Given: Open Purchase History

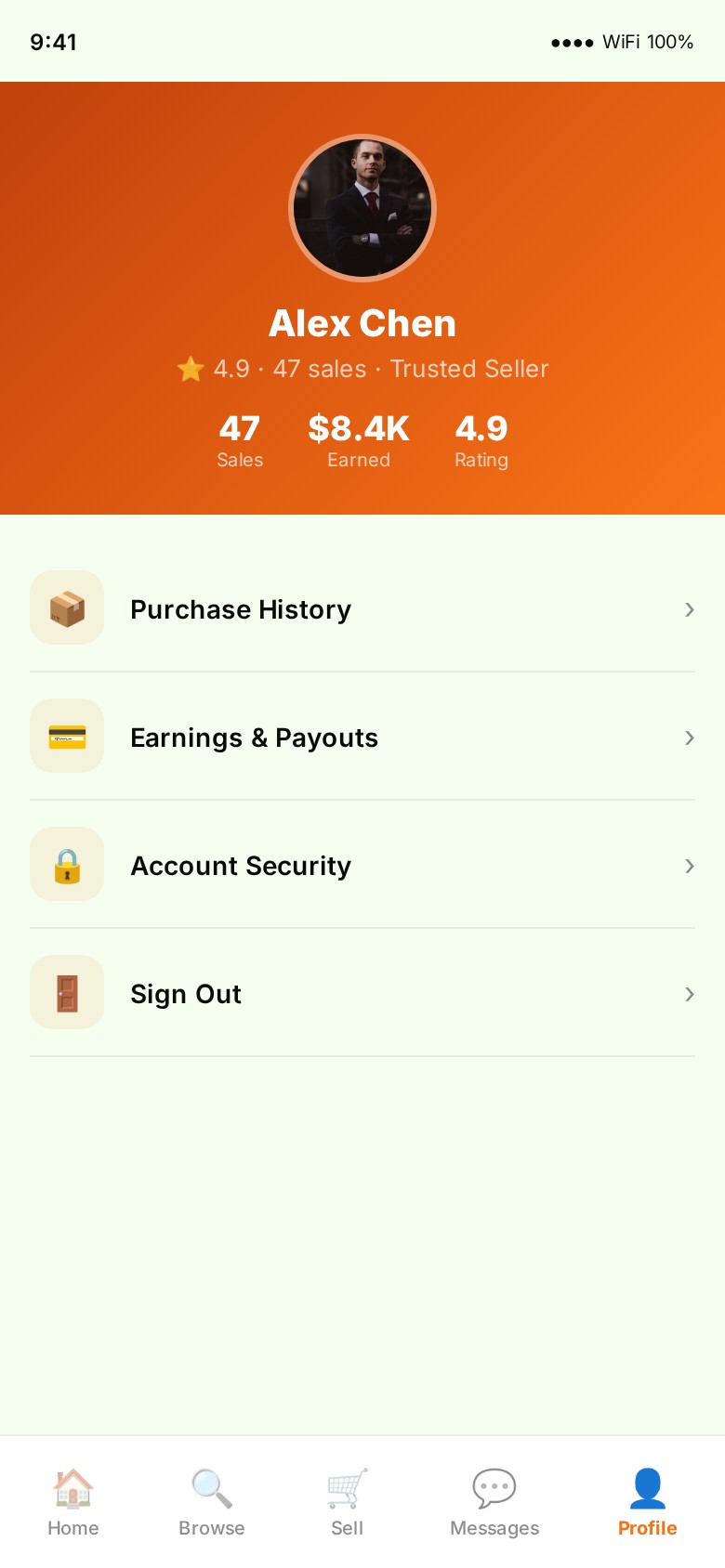Looking at the screenshot, I should click(x=362, y=609).
